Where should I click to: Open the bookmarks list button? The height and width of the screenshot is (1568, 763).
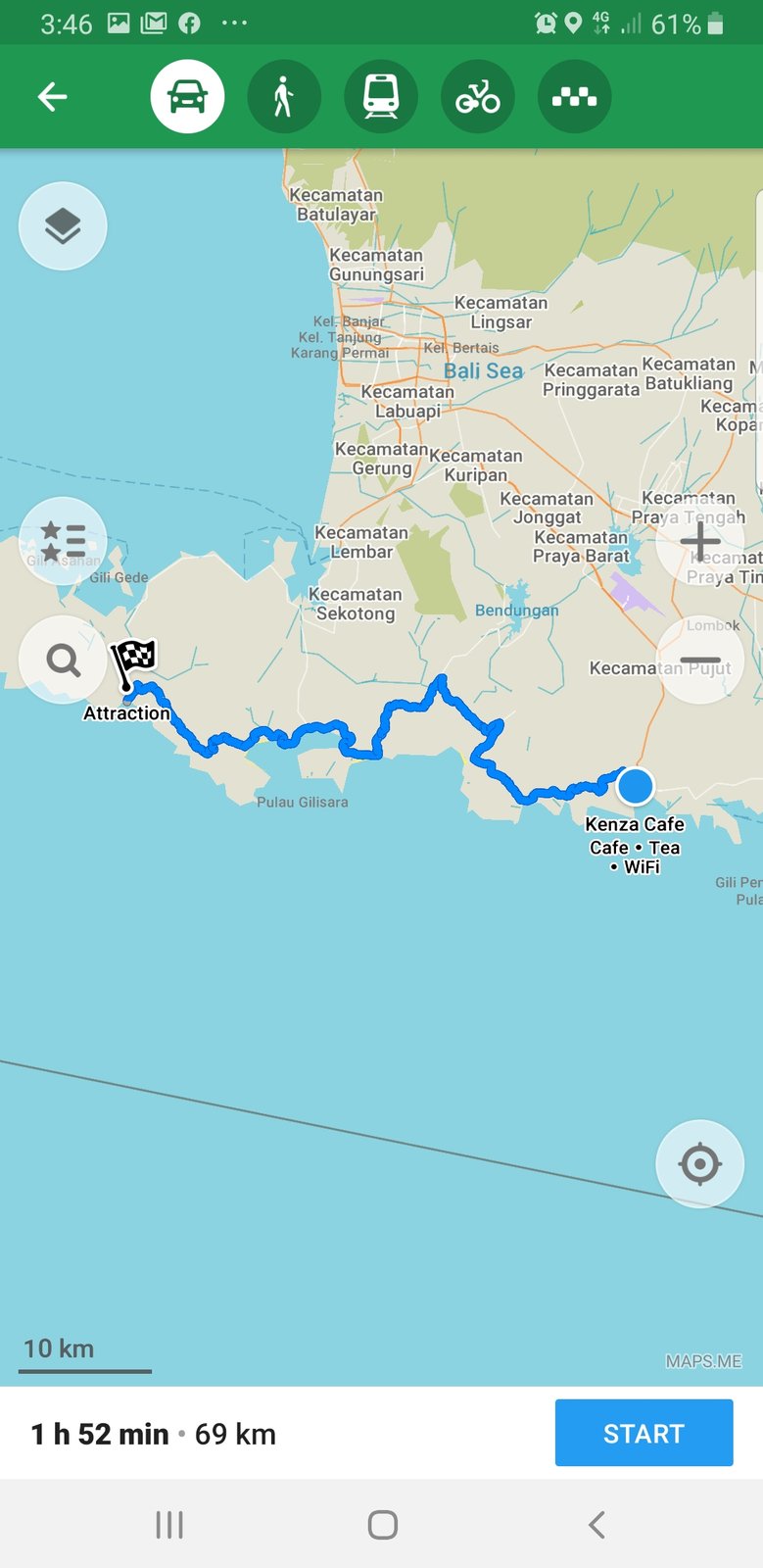click(63, 541)
